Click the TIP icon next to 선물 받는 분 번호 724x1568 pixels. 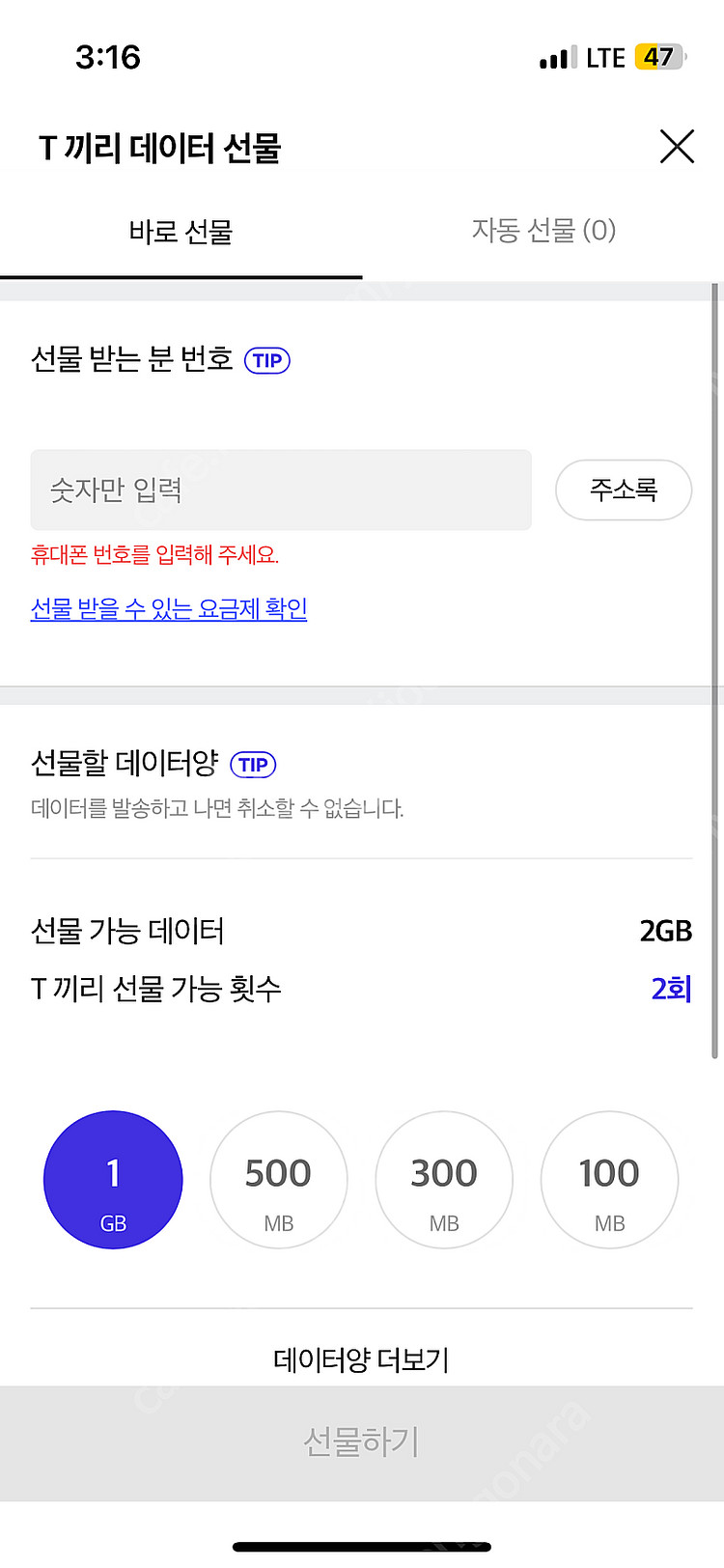point(267,360)
